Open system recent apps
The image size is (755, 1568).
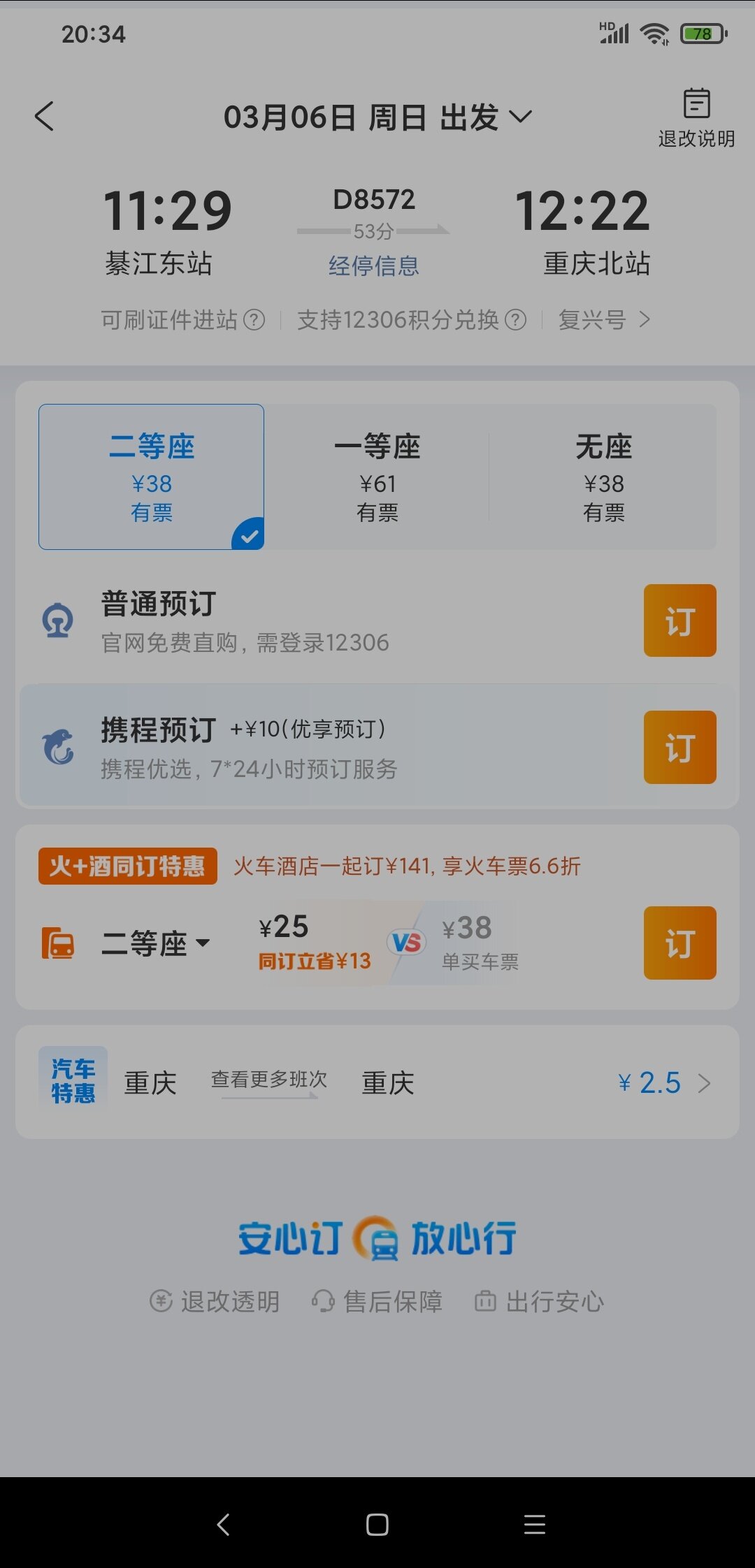tap(535, 1524)
